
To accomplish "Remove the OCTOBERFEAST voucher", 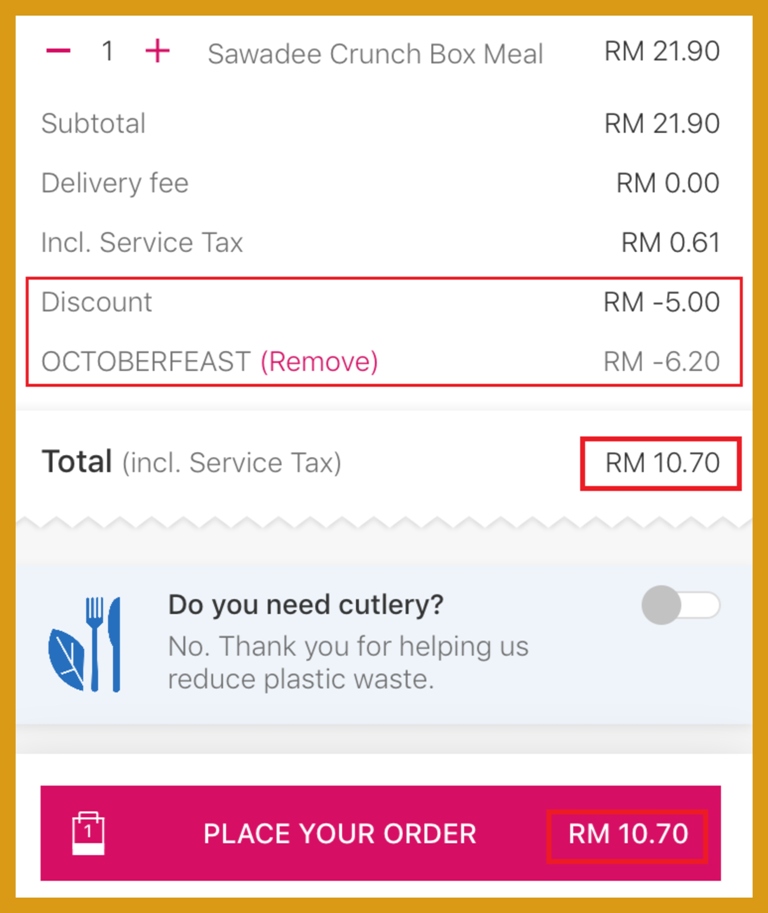I will point(319,362).
